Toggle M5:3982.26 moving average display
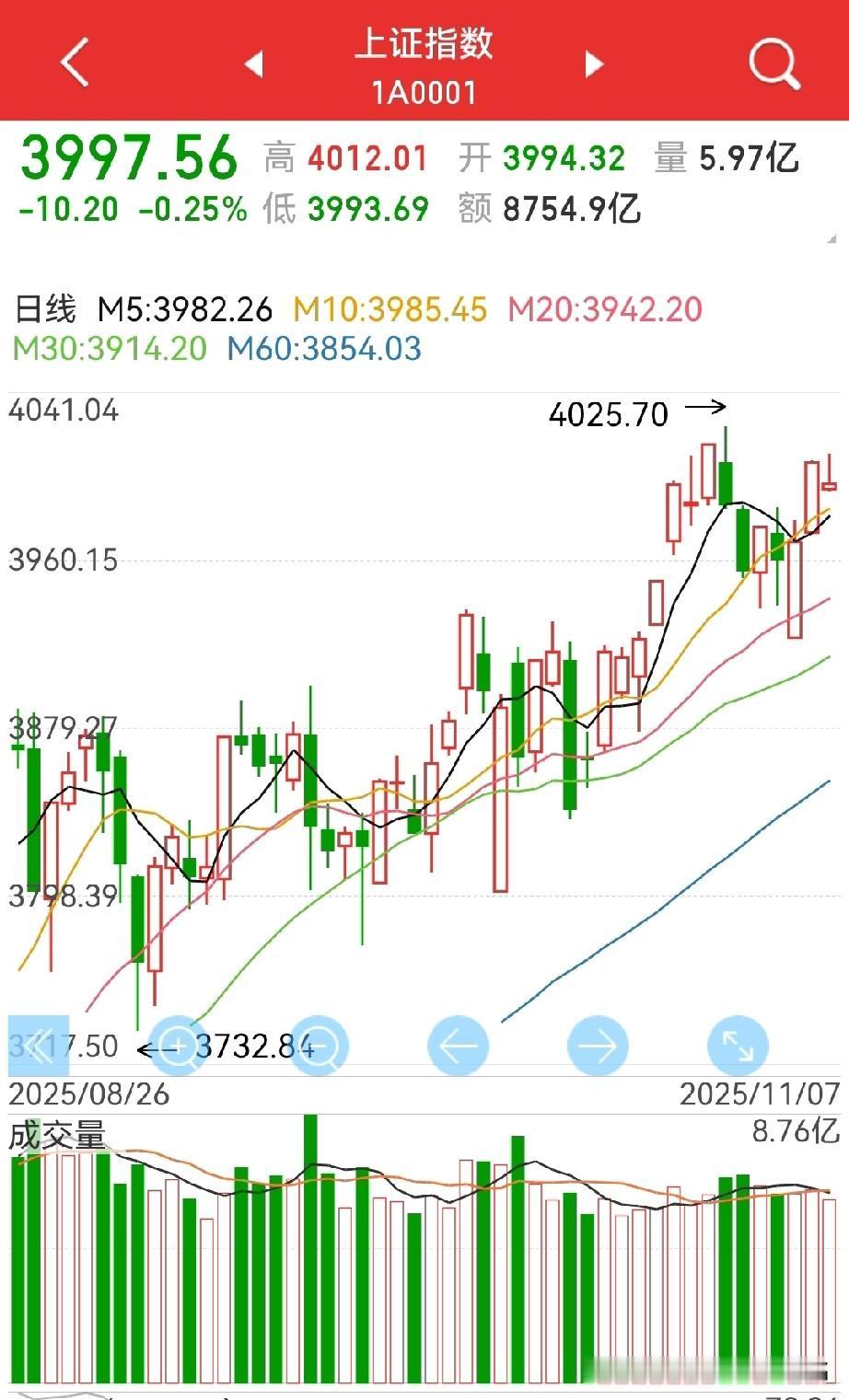 tap(184, 311)
